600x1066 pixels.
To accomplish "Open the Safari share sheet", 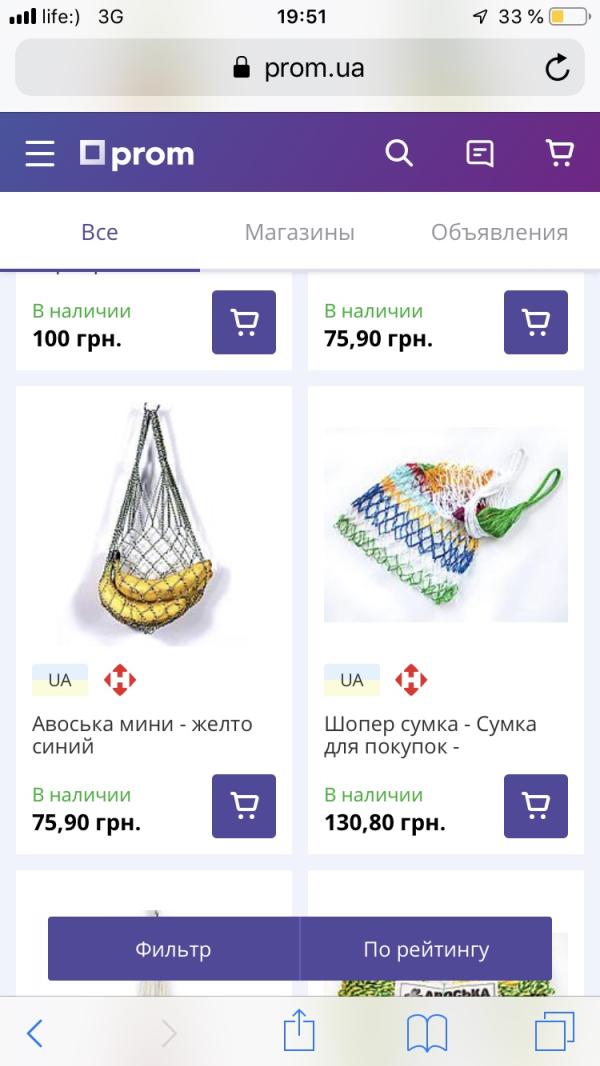I will [x=299, y=1030].
